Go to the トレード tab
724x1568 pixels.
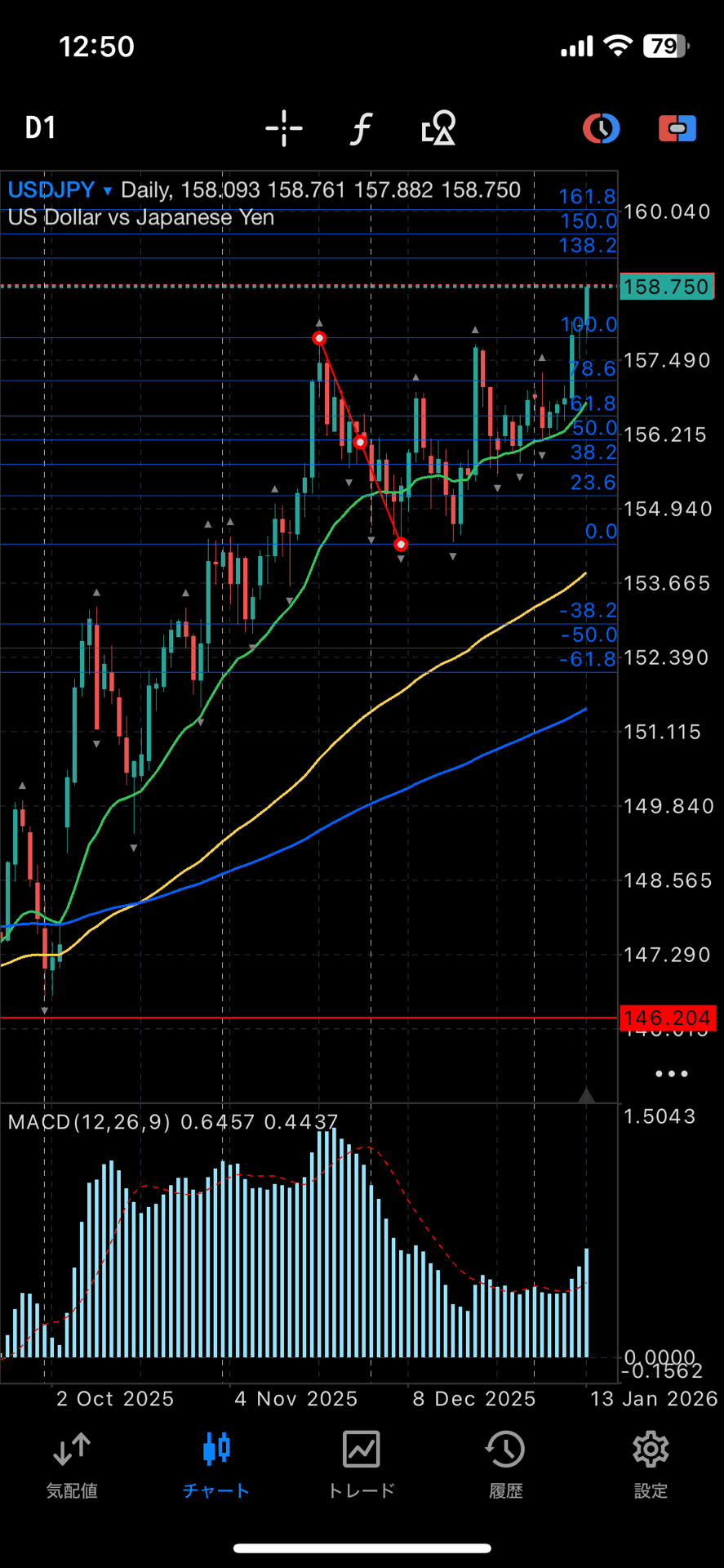click(362, 1465)
